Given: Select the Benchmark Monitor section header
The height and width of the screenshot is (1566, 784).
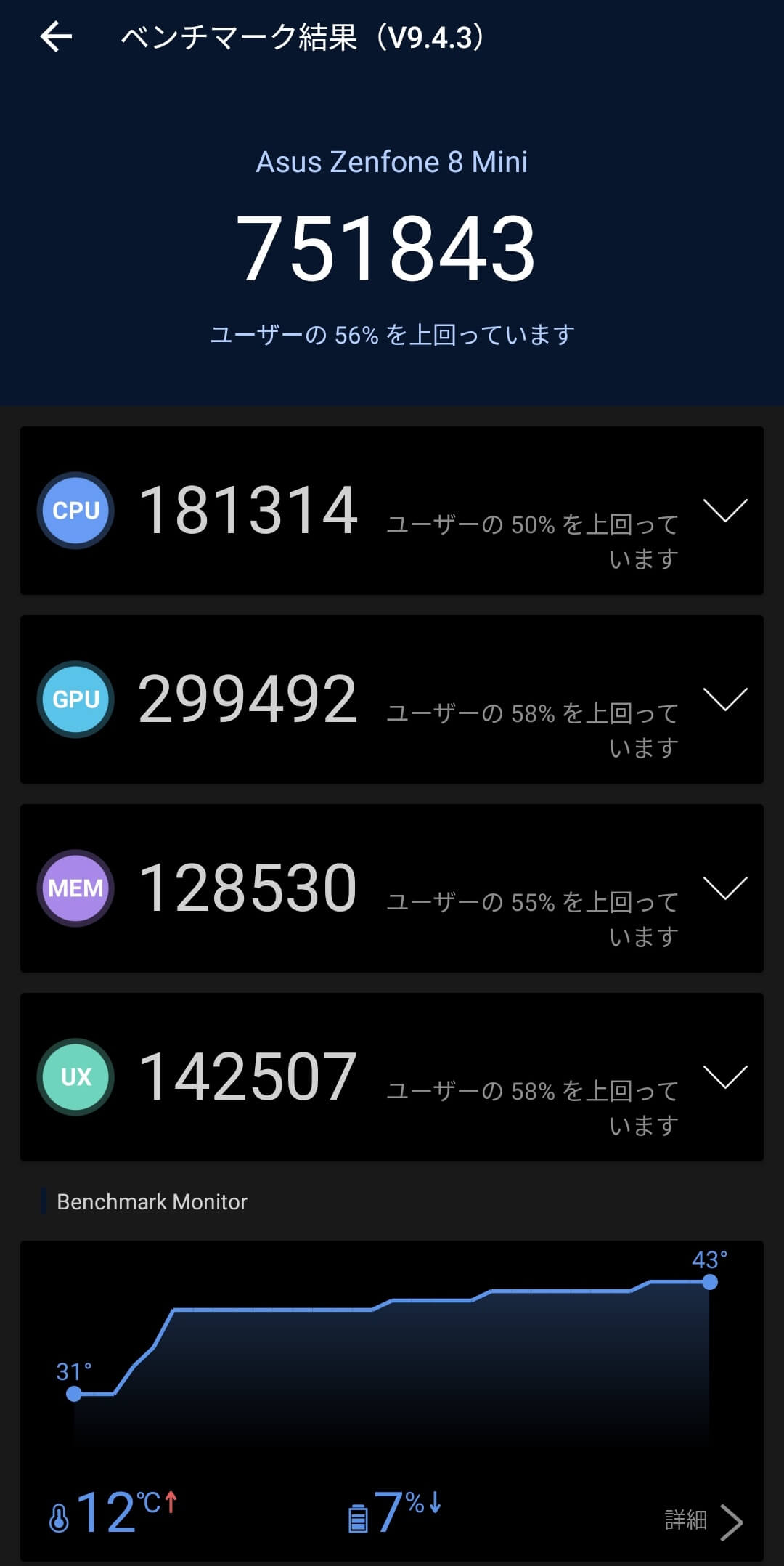Looking at the screenshot, I should (x=152, y=1202).
